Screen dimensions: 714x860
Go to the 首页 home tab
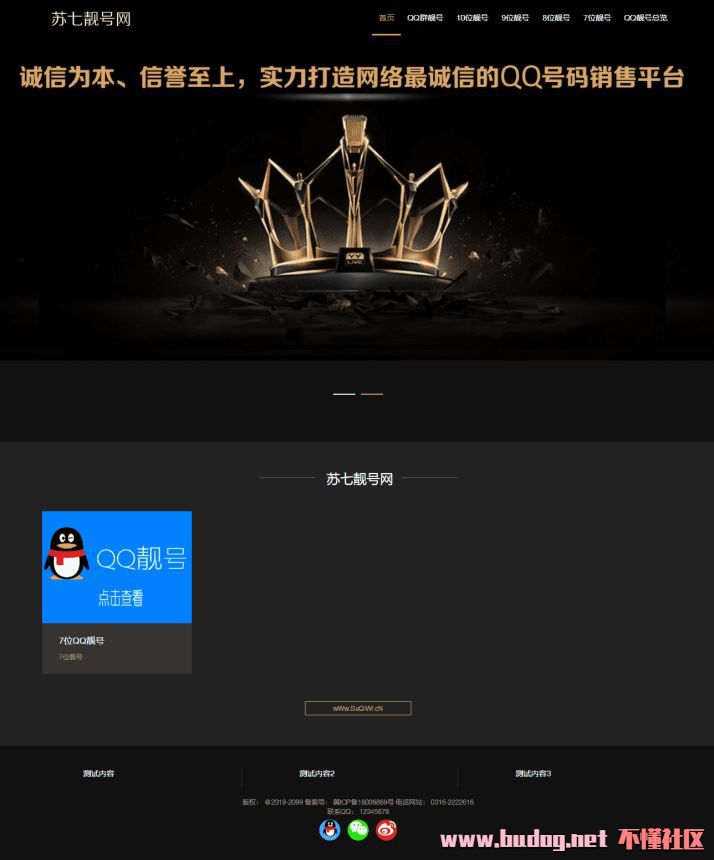click(386, 18)
